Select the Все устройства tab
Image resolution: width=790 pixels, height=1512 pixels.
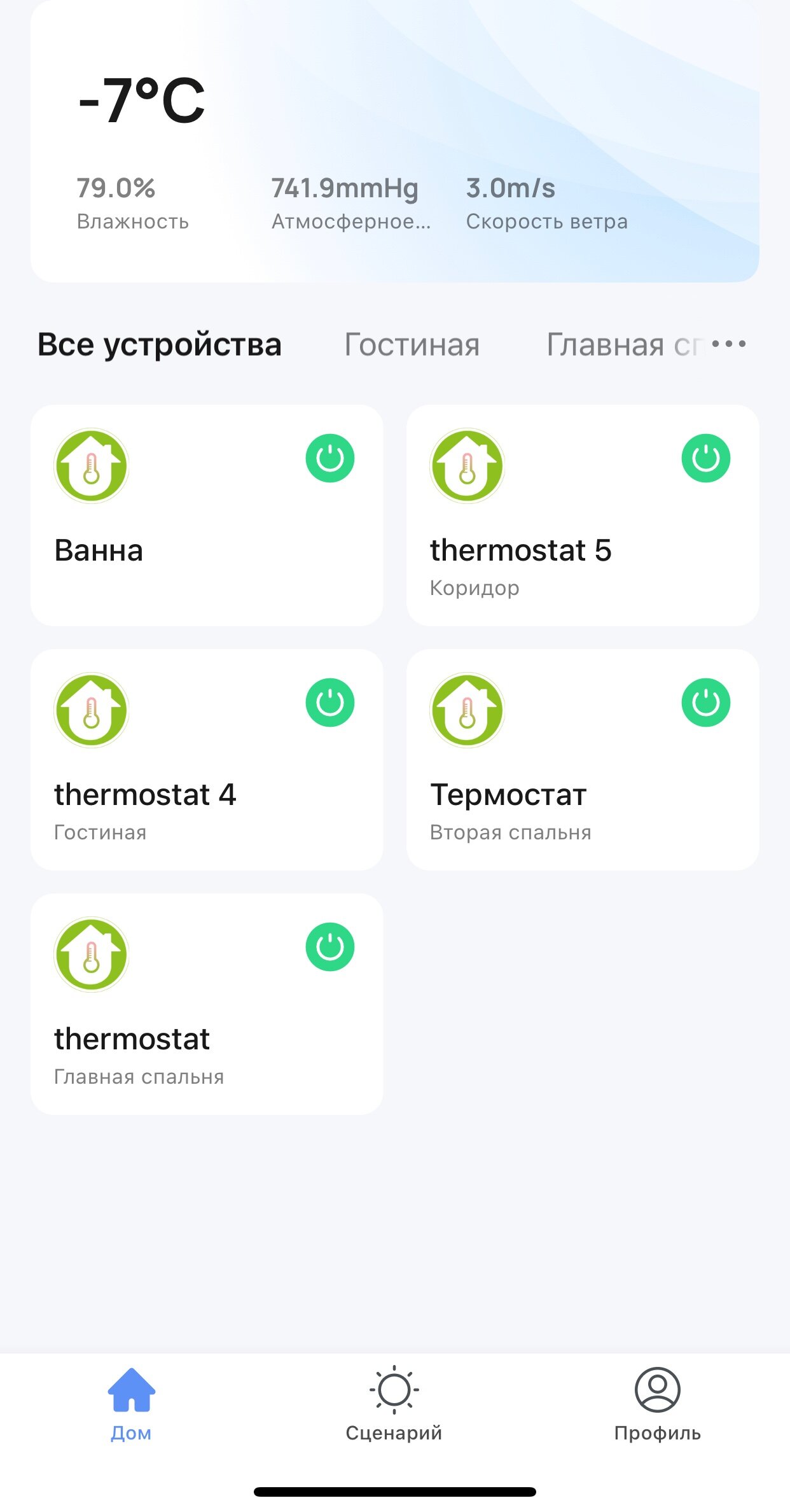point(159,345)
